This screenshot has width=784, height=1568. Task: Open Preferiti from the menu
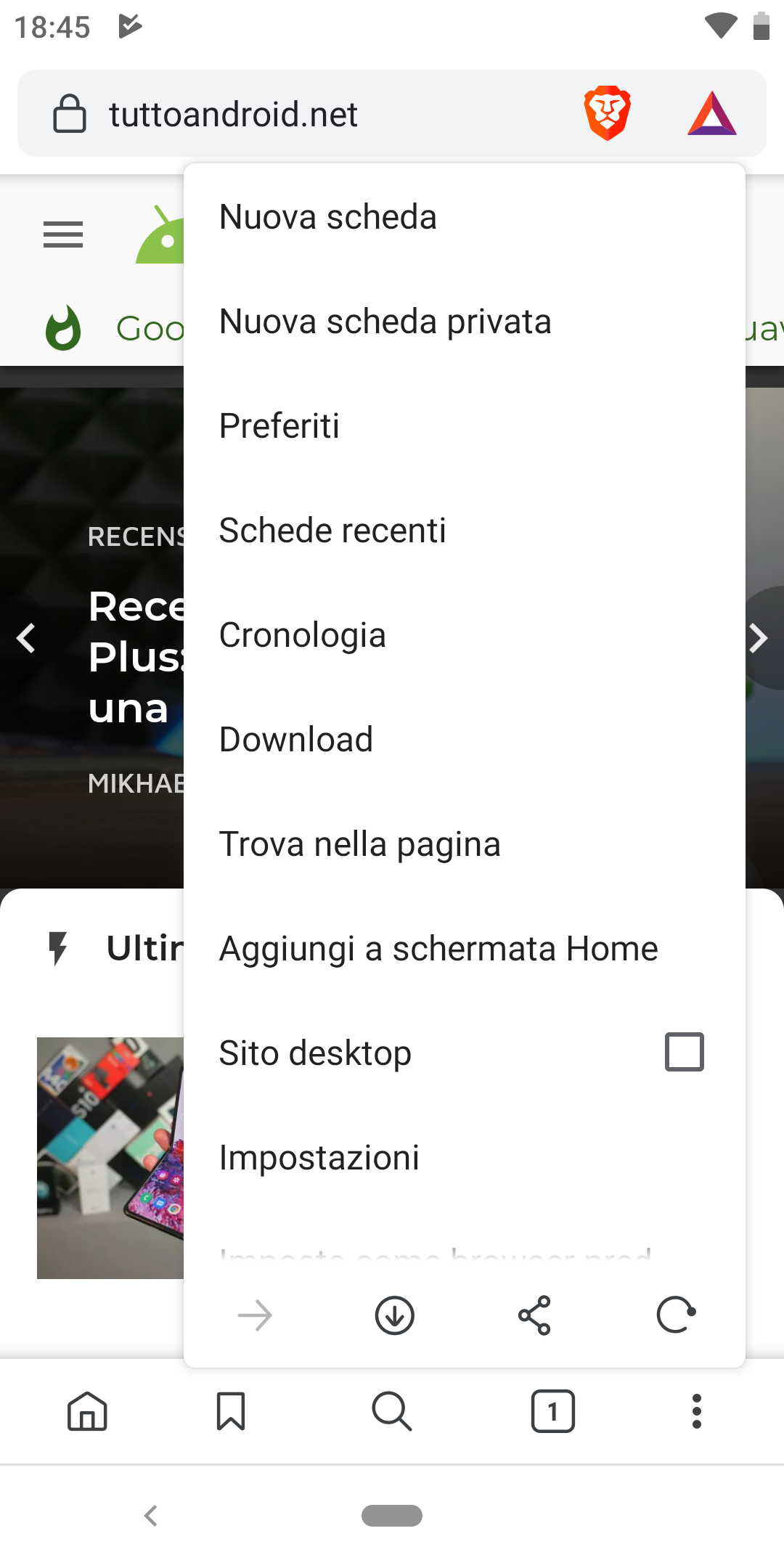click(x=279, y=426)
